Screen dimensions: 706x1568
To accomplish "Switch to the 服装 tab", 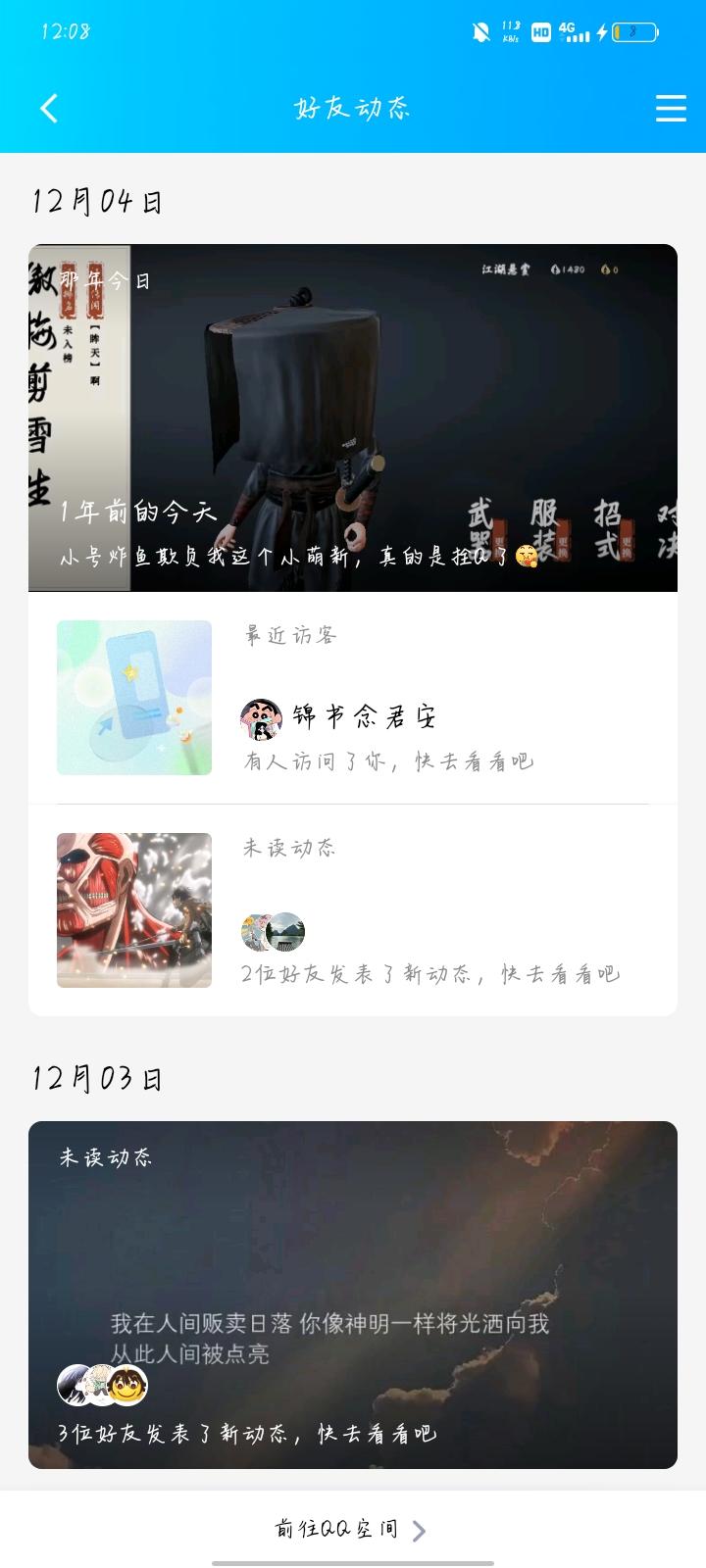I will point(546,519).
